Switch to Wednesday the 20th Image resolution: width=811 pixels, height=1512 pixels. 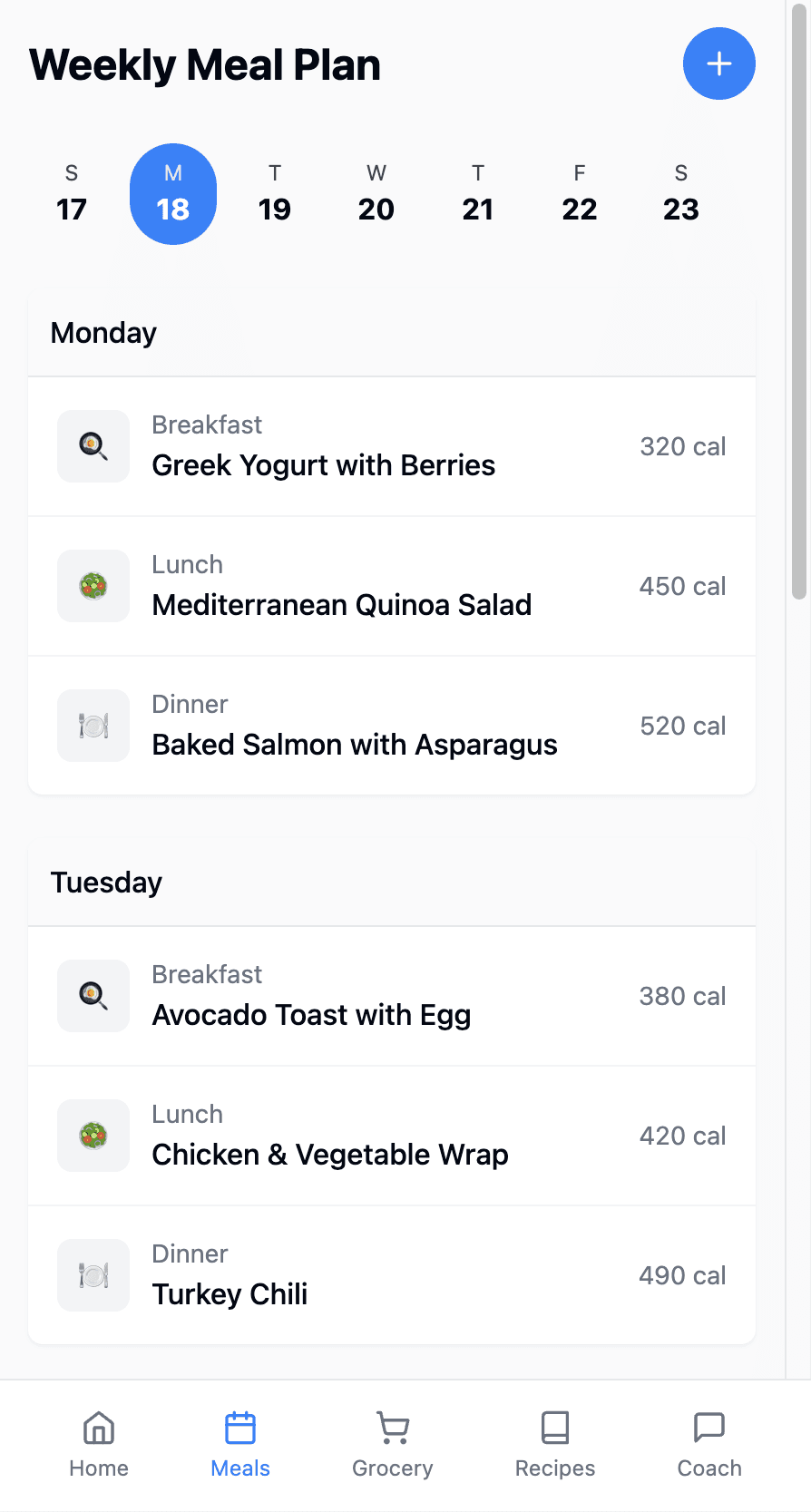pyautogui.click(x=376, y=193)
